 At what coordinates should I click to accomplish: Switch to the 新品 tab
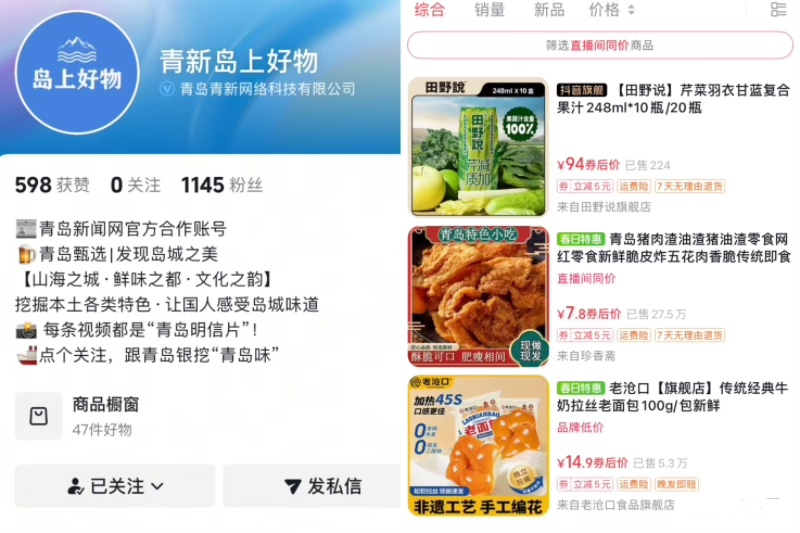[x=549, y=10]
